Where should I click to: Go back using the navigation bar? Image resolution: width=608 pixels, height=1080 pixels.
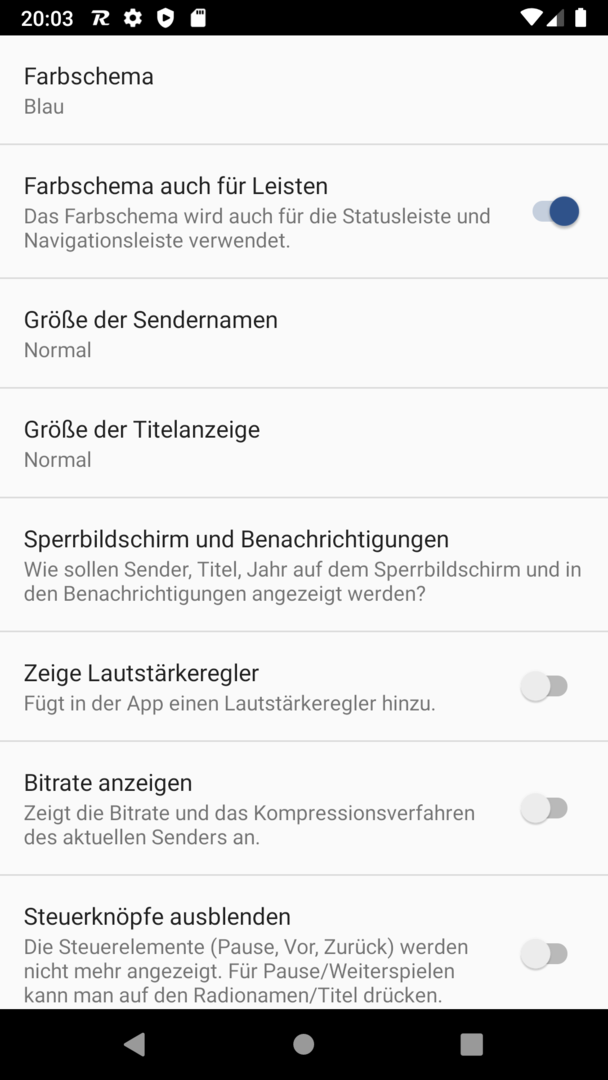pyautogui.click(x=134, y=1045)
